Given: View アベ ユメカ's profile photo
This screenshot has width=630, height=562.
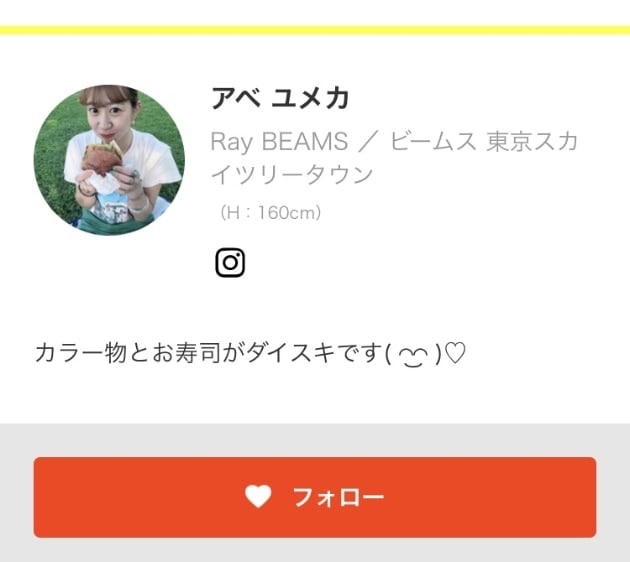Looking at the screenshot, I should (109, 160).
